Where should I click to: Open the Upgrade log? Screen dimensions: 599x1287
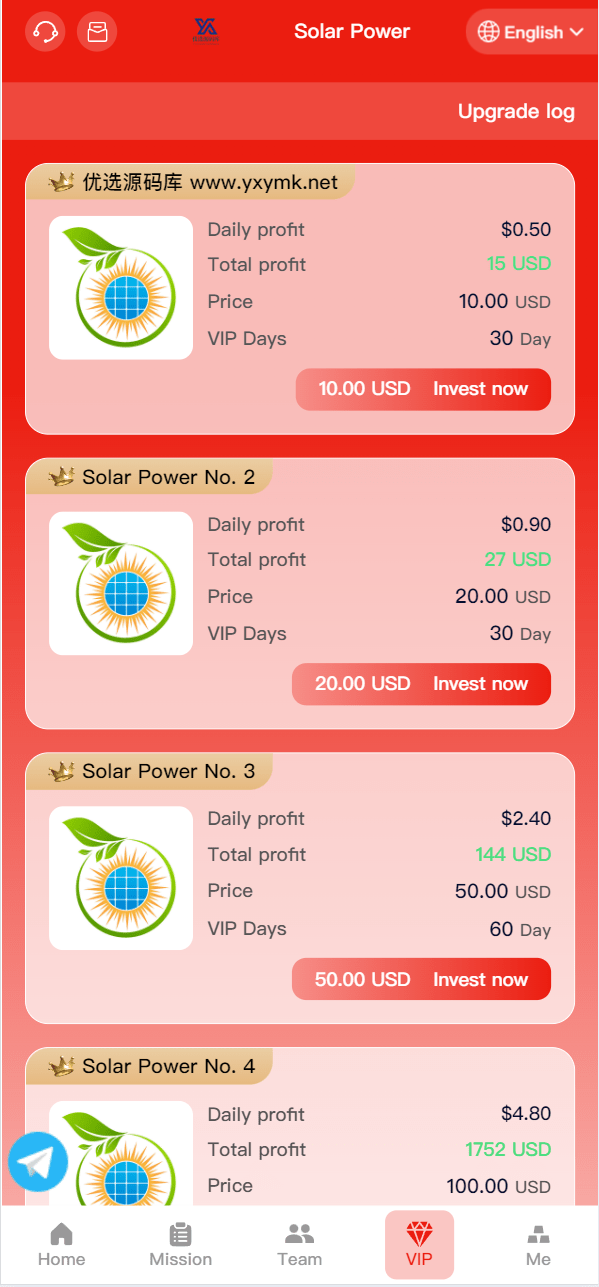pos(516,111)
